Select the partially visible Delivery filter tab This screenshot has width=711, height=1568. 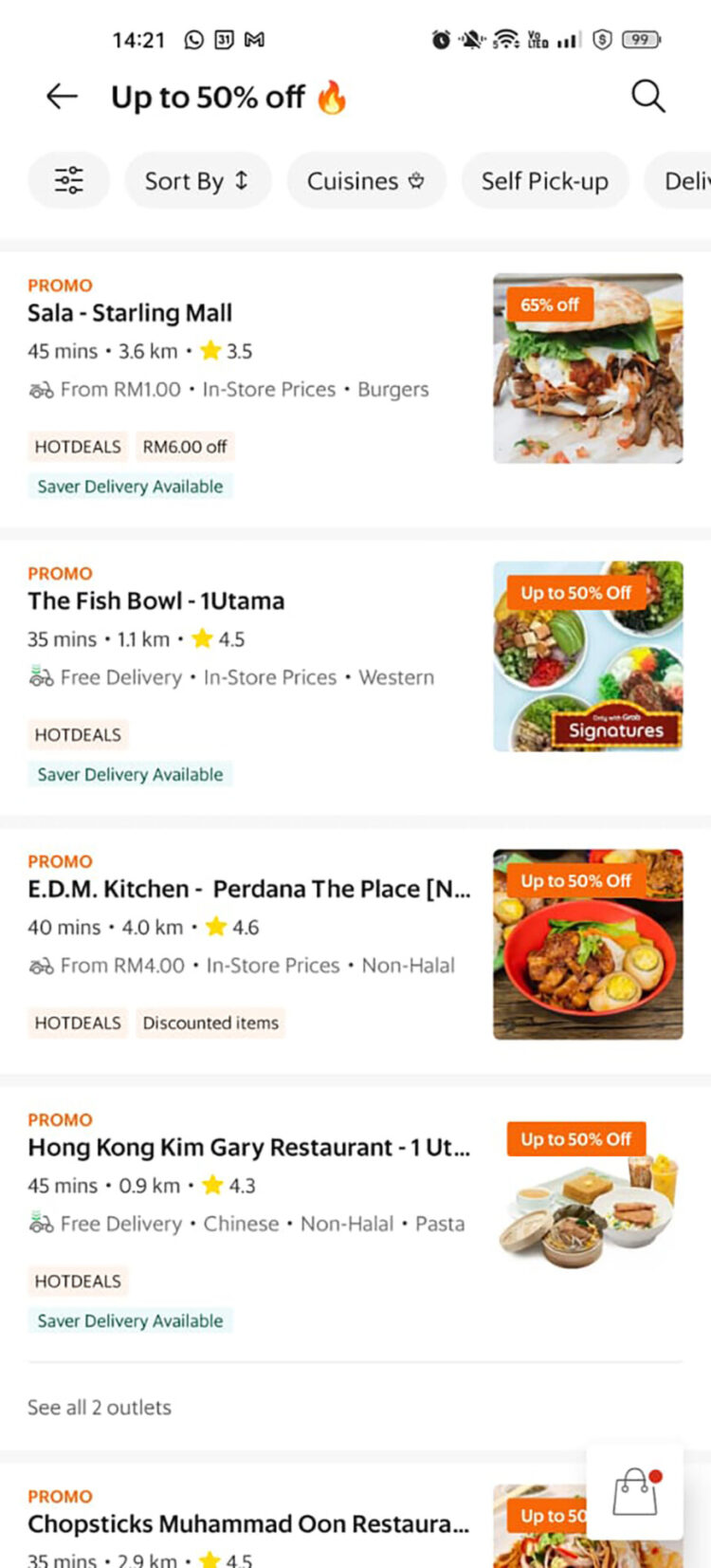[x=687, y=180]
